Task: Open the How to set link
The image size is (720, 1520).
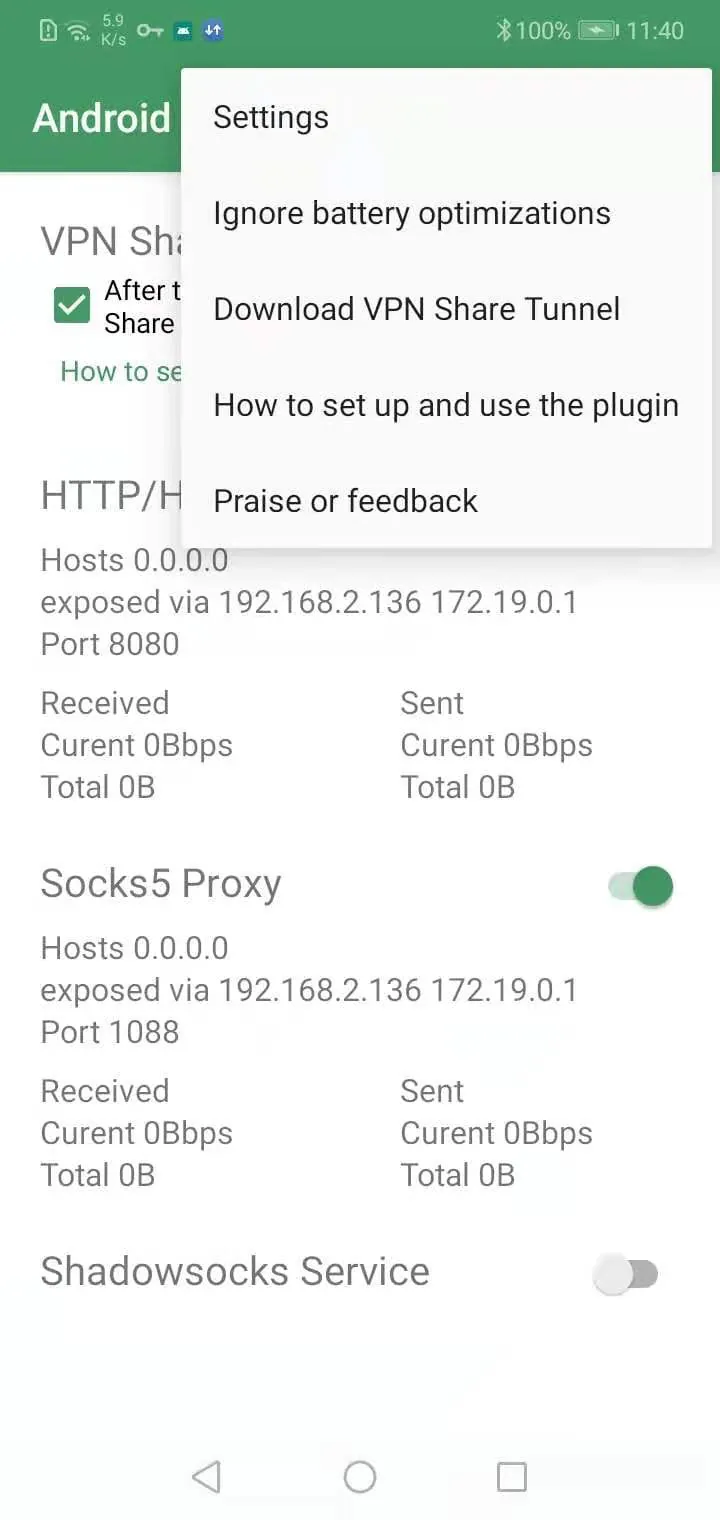Action: pos(120,371)
